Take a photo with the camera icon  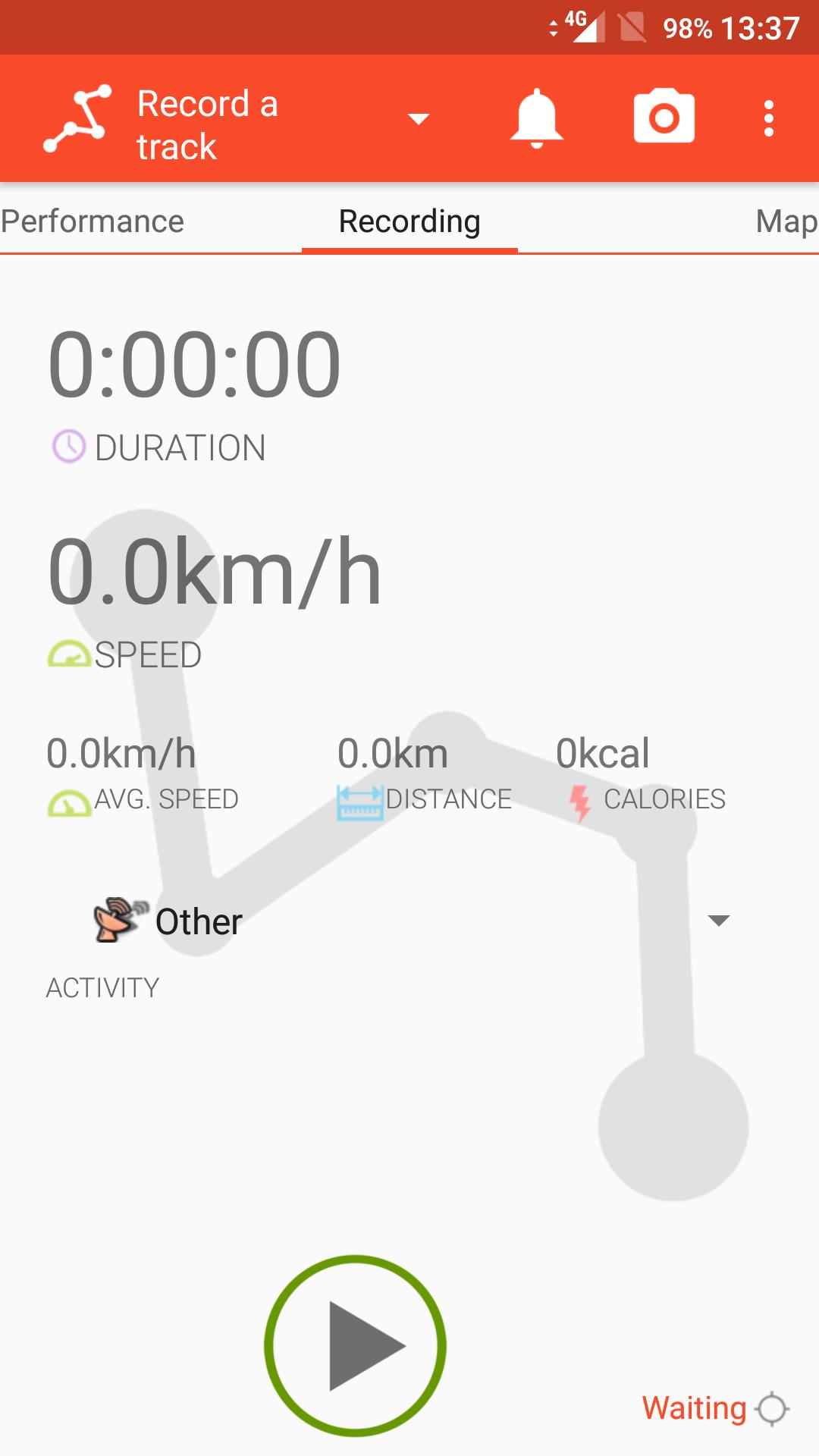pyautogui.click(x=664, y=118)
